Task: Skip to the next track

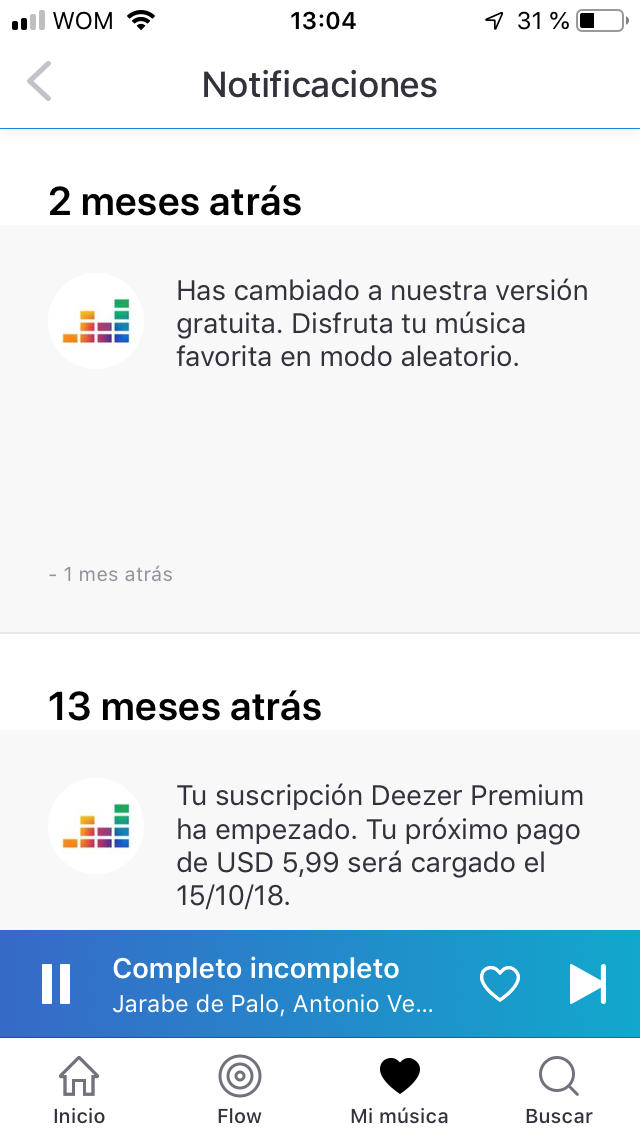Action: point(587,984)
